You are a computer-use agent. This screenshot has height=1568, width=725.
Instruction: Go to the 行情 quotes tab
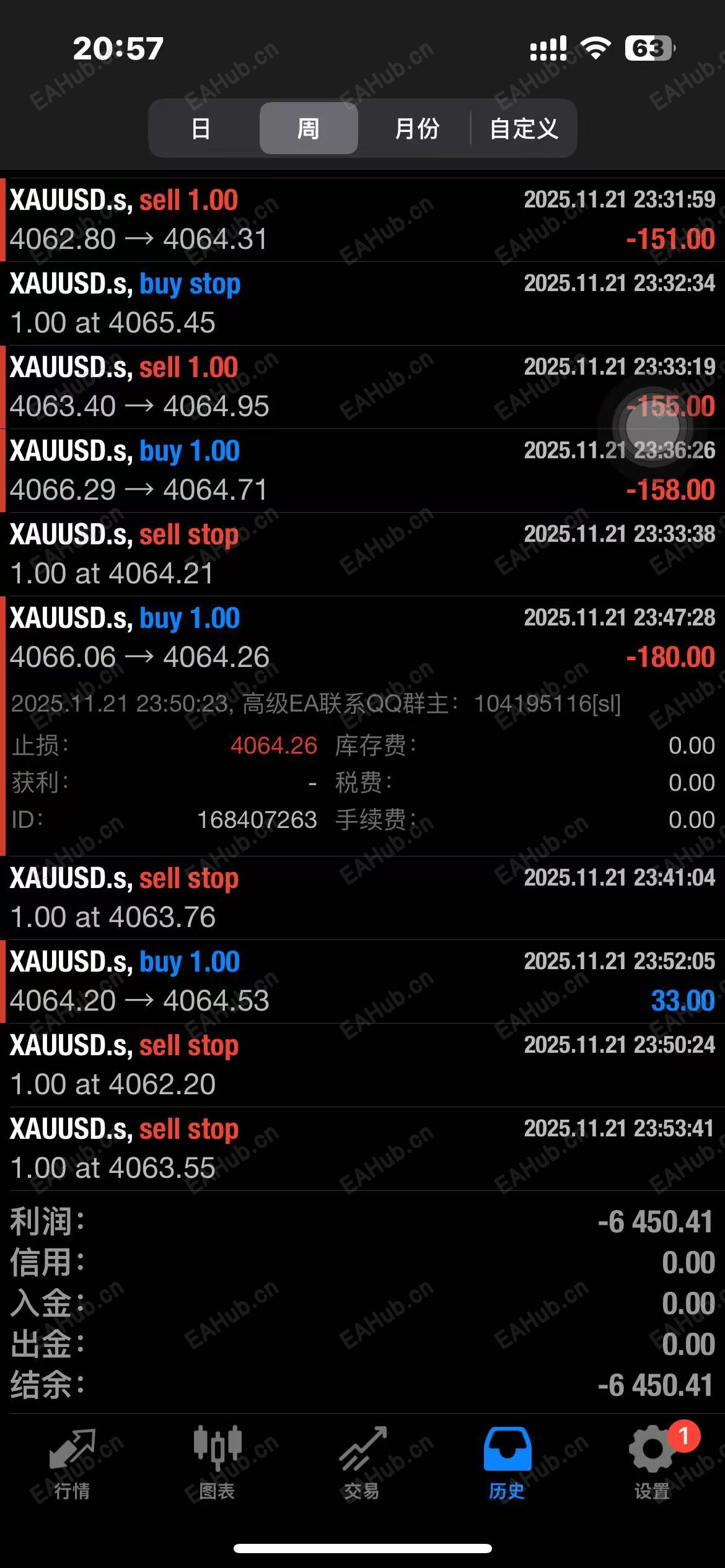72,1463
